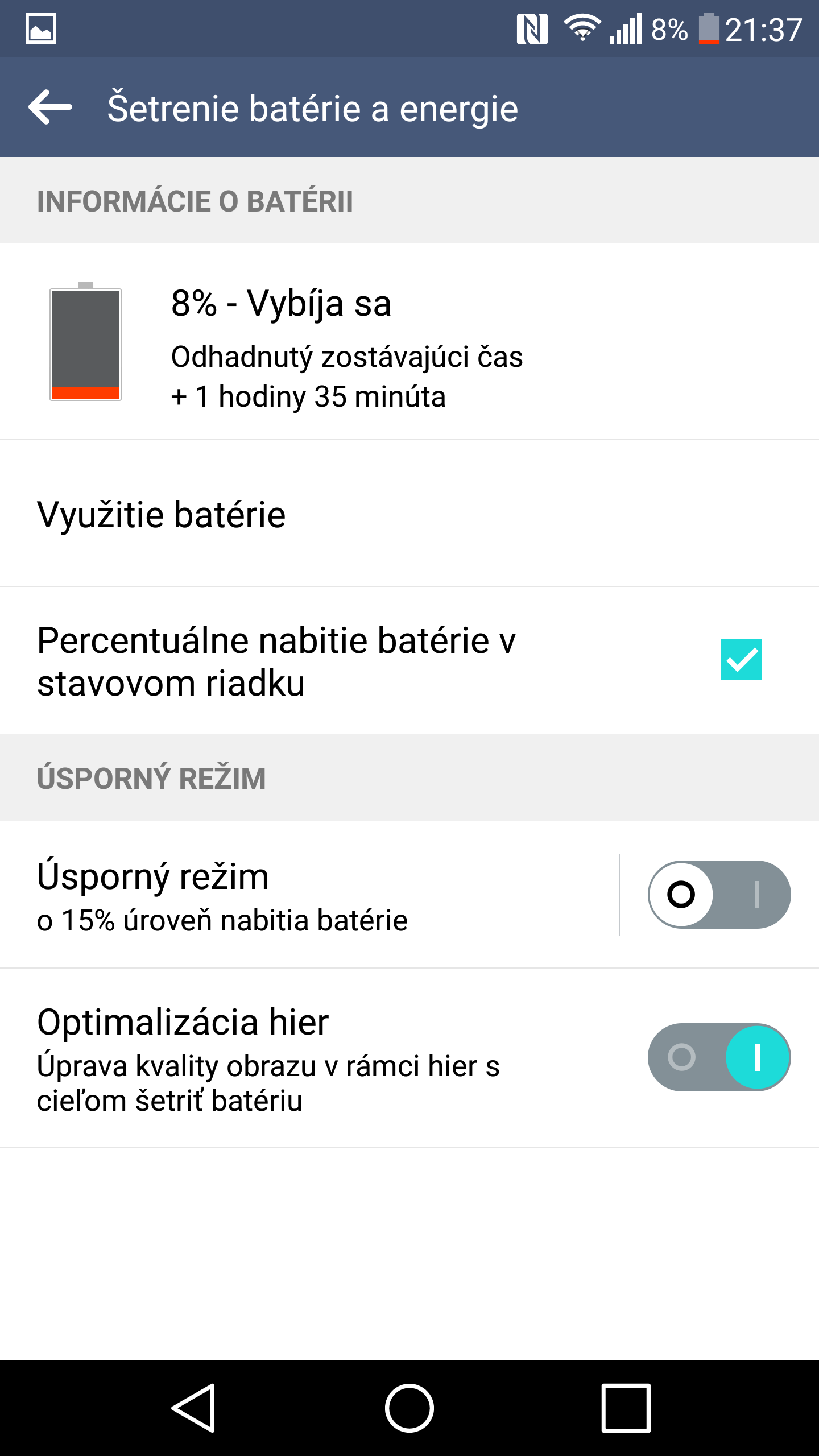The image size is (819, 1456).
Task: Uncheck Percentuálne nabitie batérie v stavovom riadku
Action: point(741,660)
